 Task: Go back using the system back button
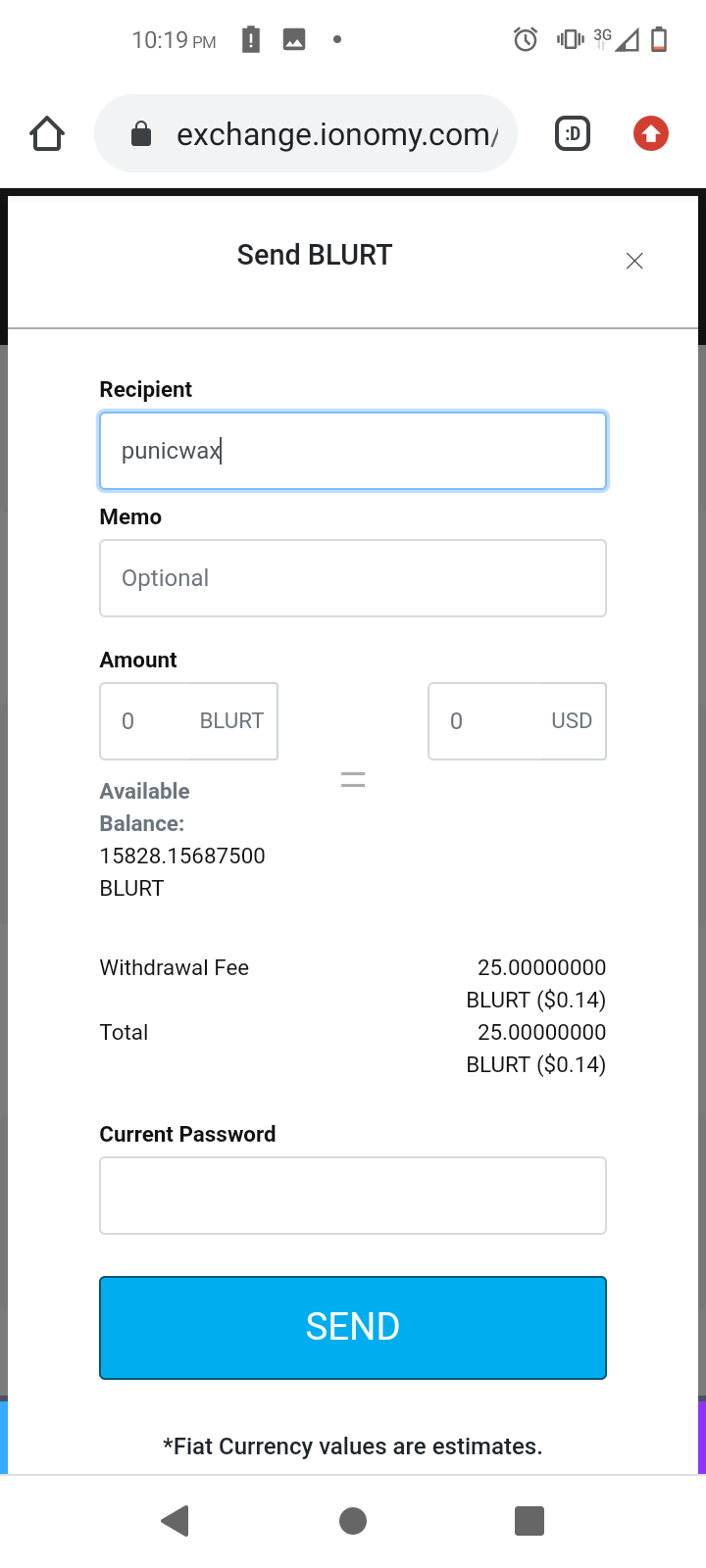176,1521
